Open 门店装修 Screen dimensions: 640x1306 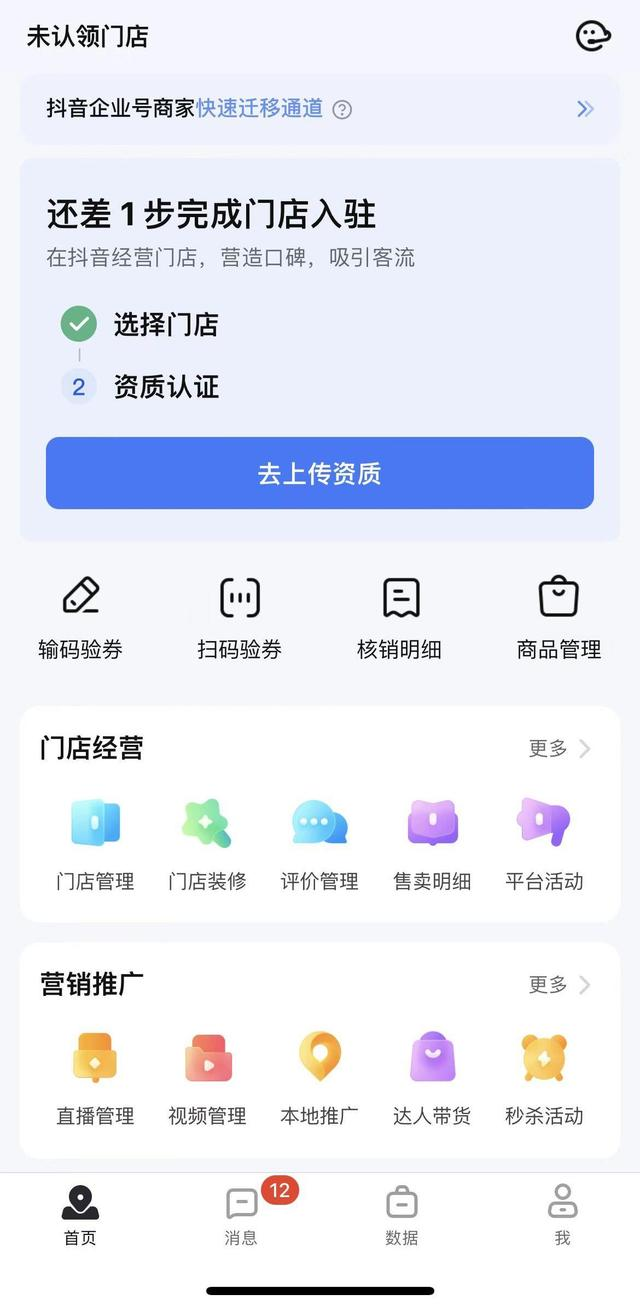[x=207, y=844]
